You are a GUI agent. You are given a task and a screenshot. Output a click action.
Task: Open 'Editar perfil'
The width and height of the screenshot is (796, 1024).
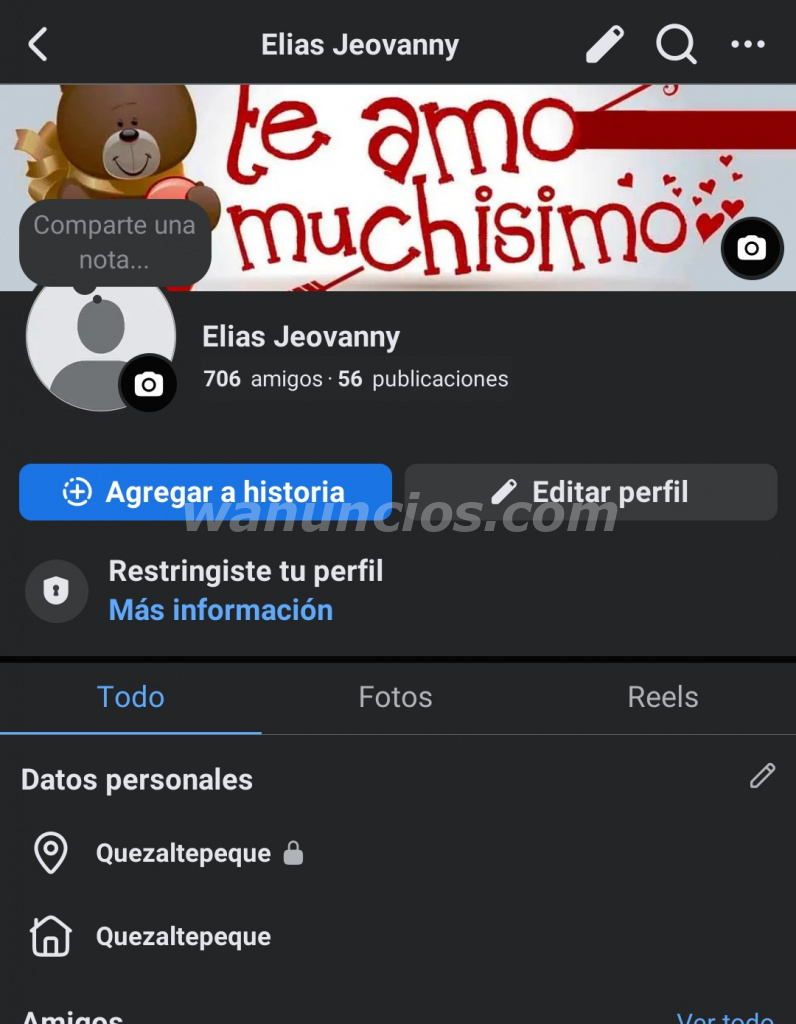590,492
